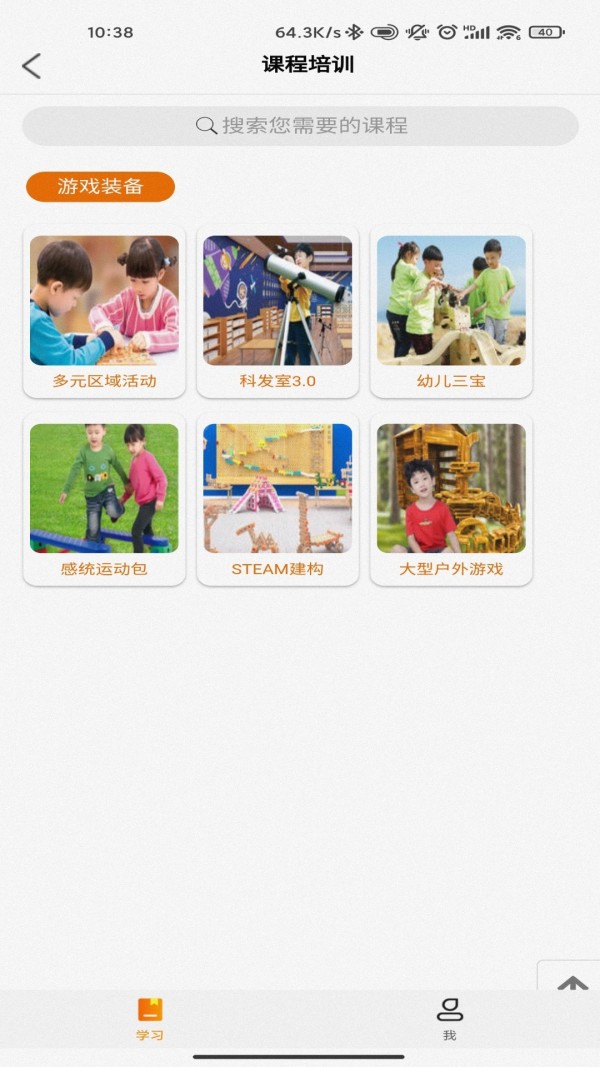Image resolution: width=600 pixels, height=1067 pixels.
Task: Open the 科发室3.0 course card
Action: click(277, 311)
